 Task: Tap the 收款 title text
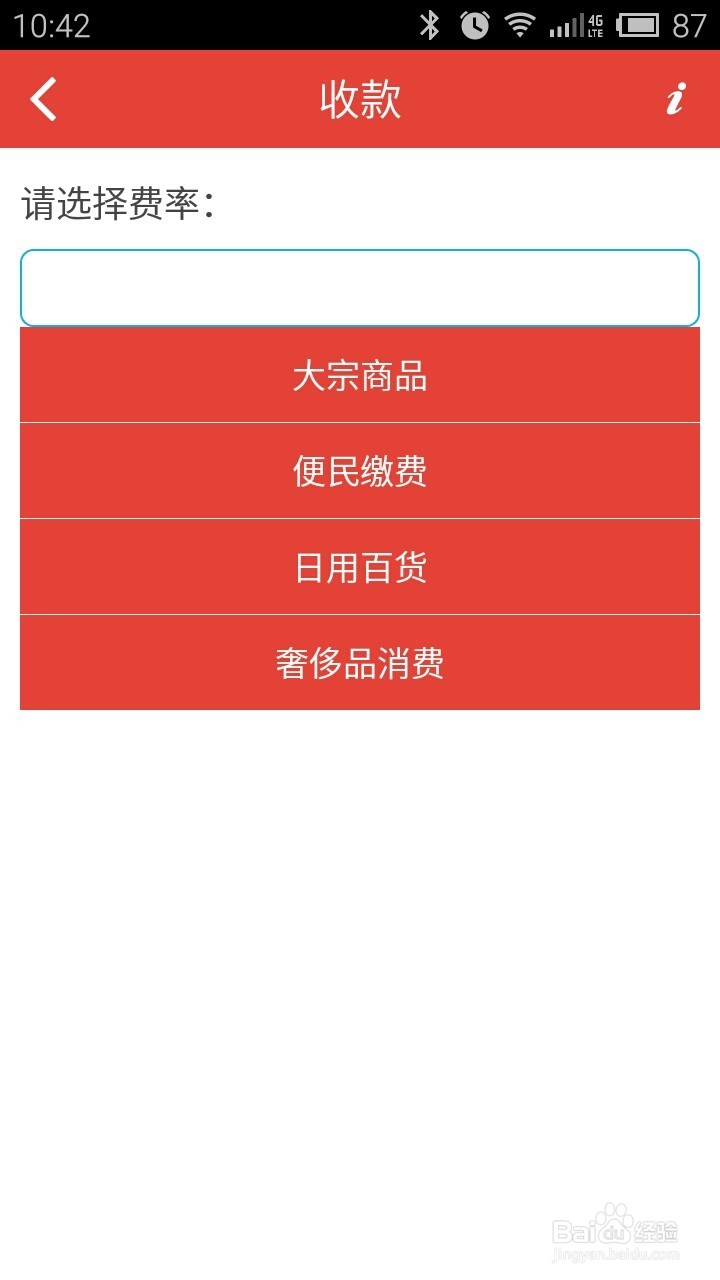[x=360, y=99]
